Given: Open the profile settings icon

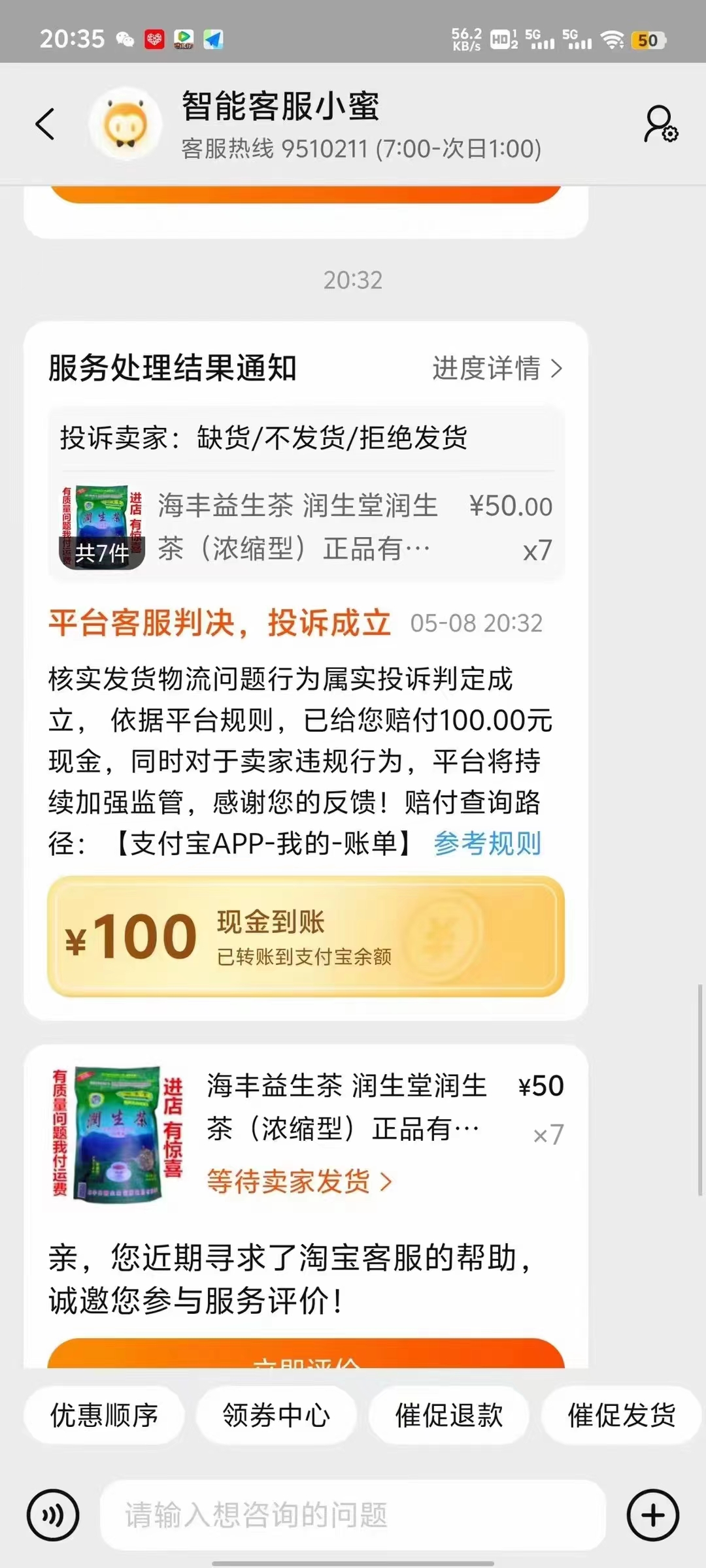Looking at the screenshot, I should point(661,124).
